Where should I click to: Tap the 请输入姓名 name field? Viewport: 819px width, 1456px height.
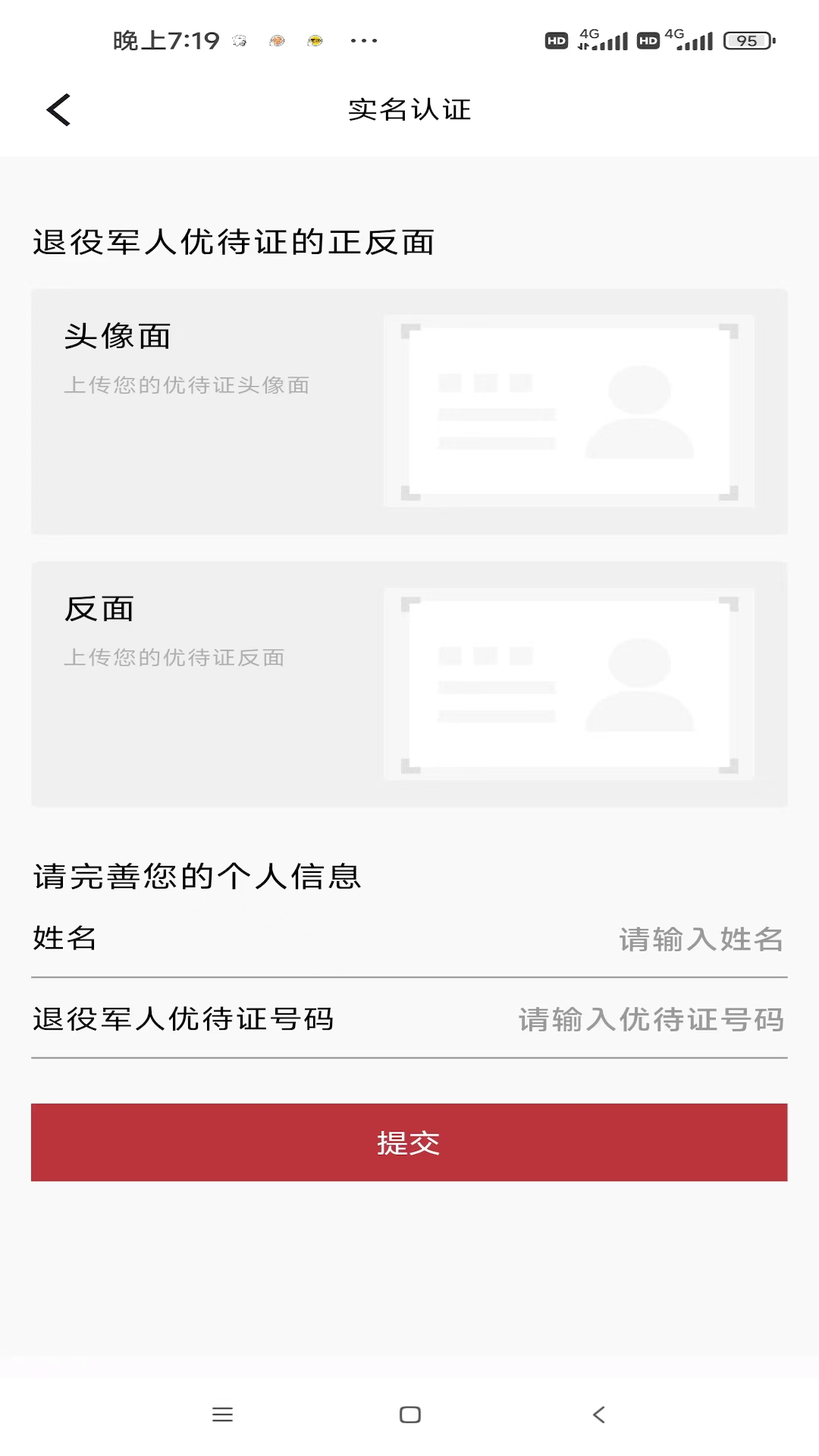coord(699,939)
